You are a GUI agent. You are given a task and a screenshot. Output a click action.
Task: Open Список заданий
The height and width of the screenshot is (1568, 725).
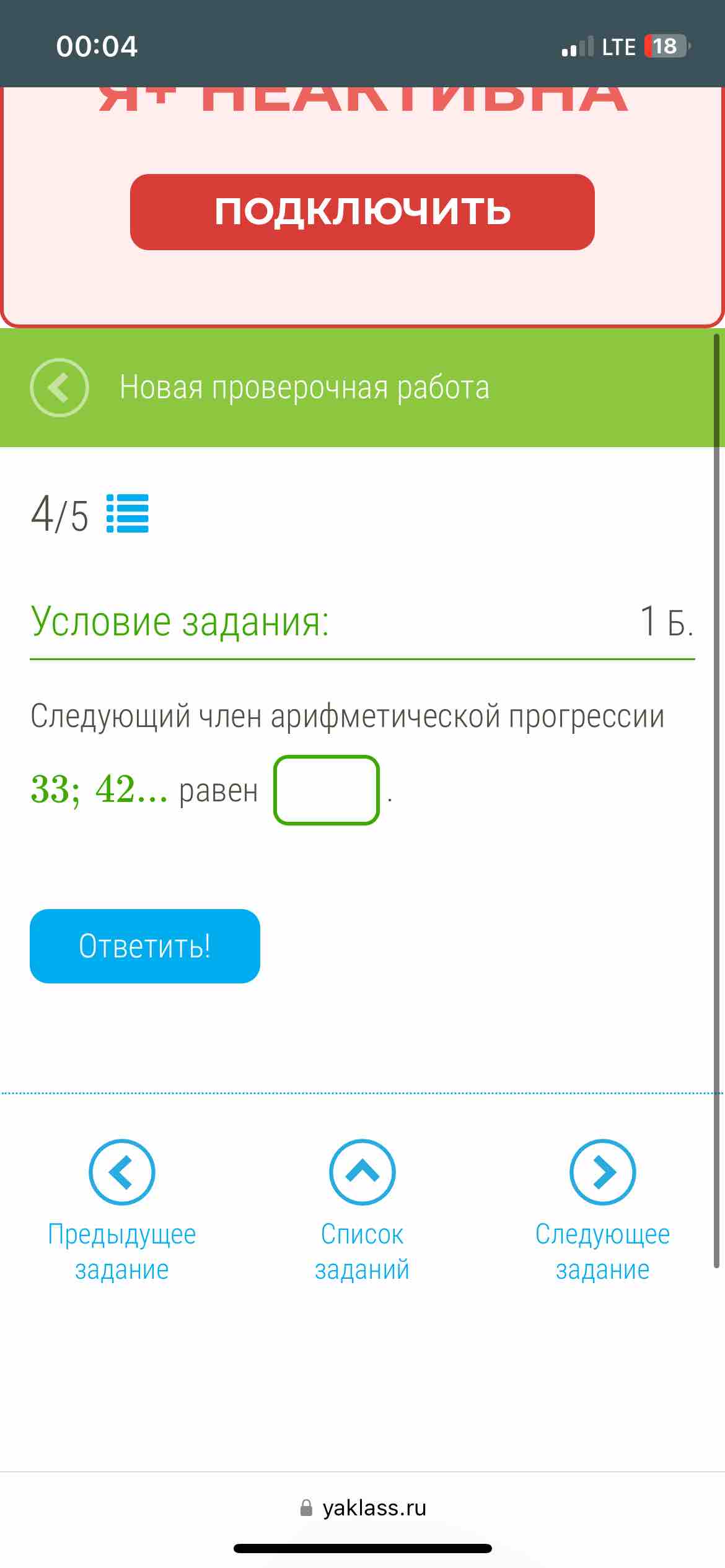coord(362,1211)
